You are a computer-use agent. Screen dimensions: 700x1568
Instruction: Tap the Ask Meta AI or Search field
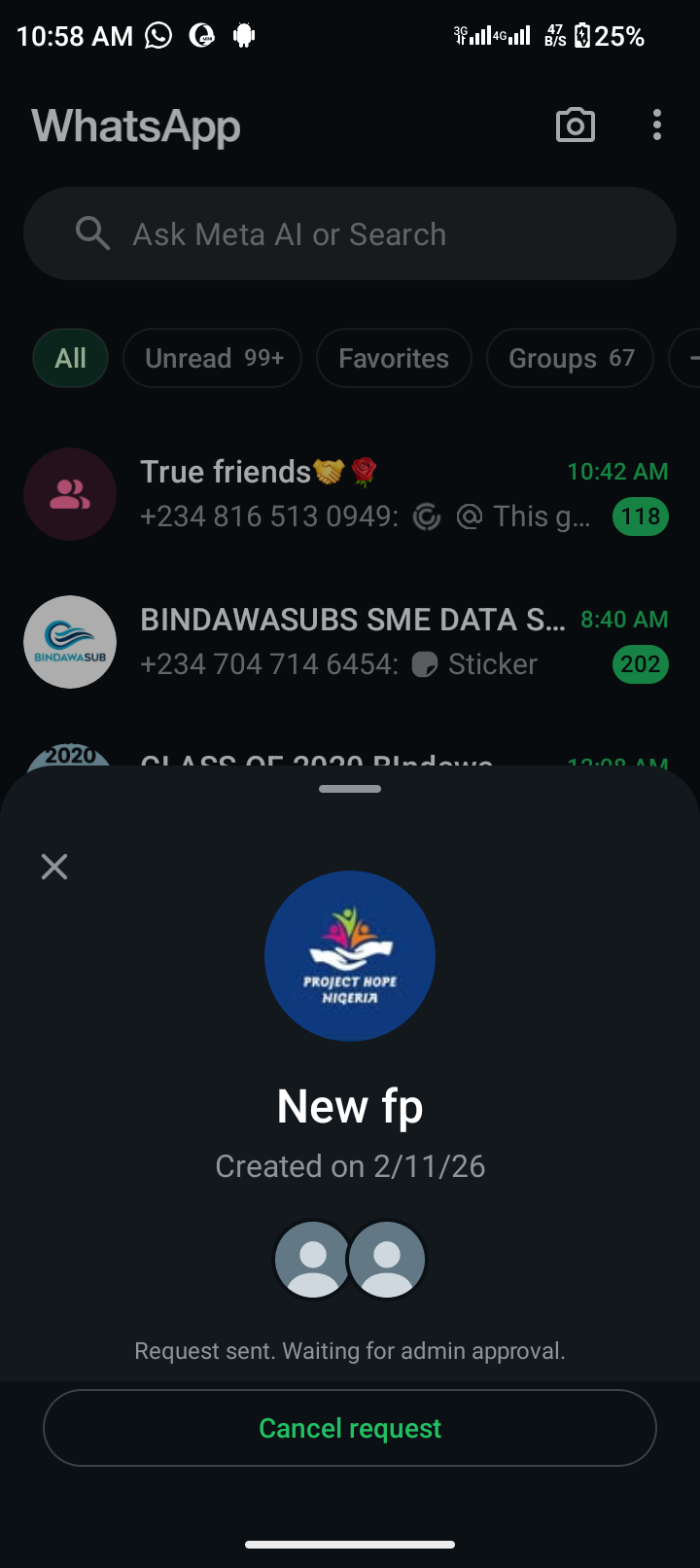(350, 234)
